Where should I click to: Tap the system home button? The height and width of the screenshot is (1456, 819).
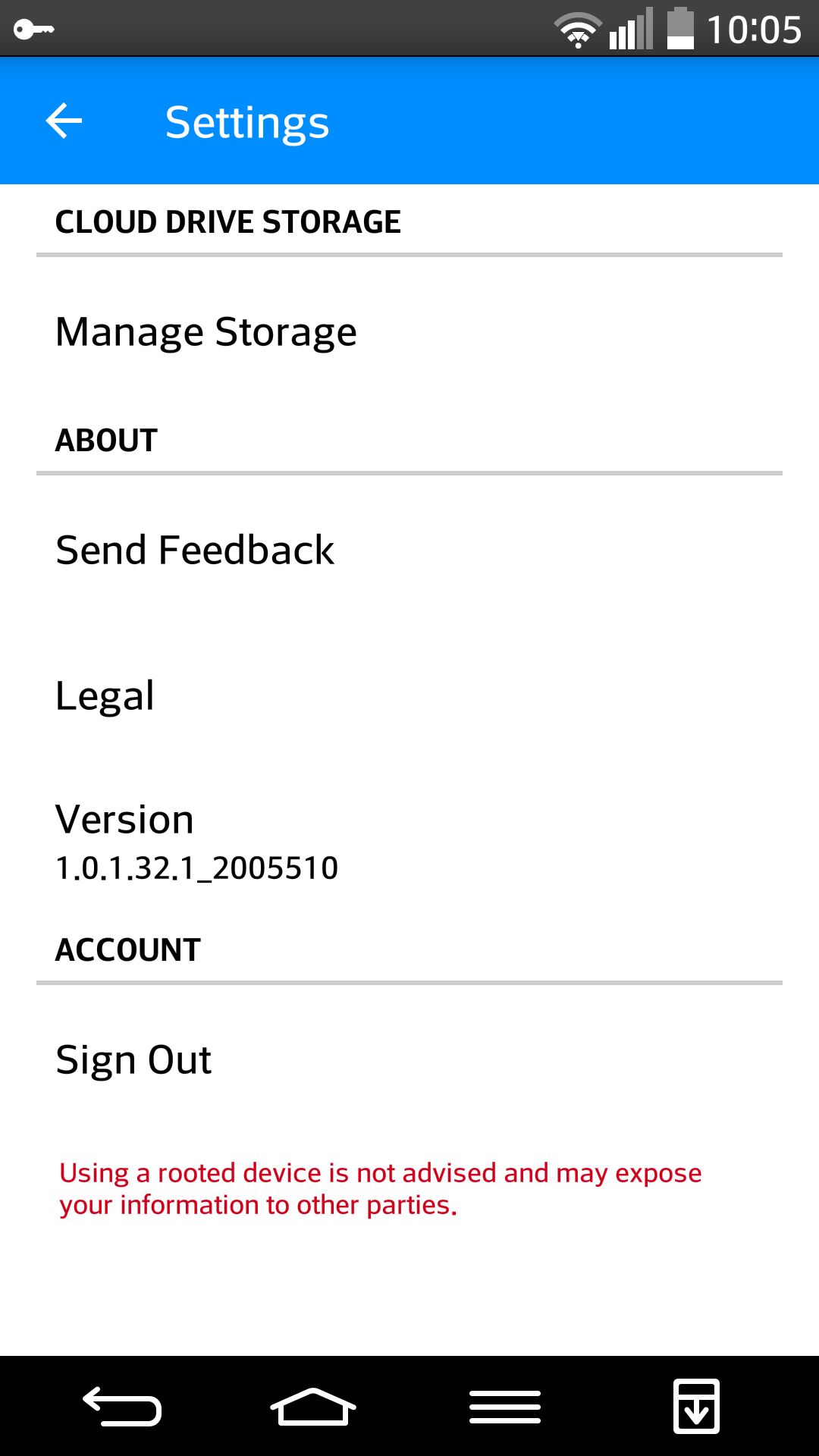313,1407
